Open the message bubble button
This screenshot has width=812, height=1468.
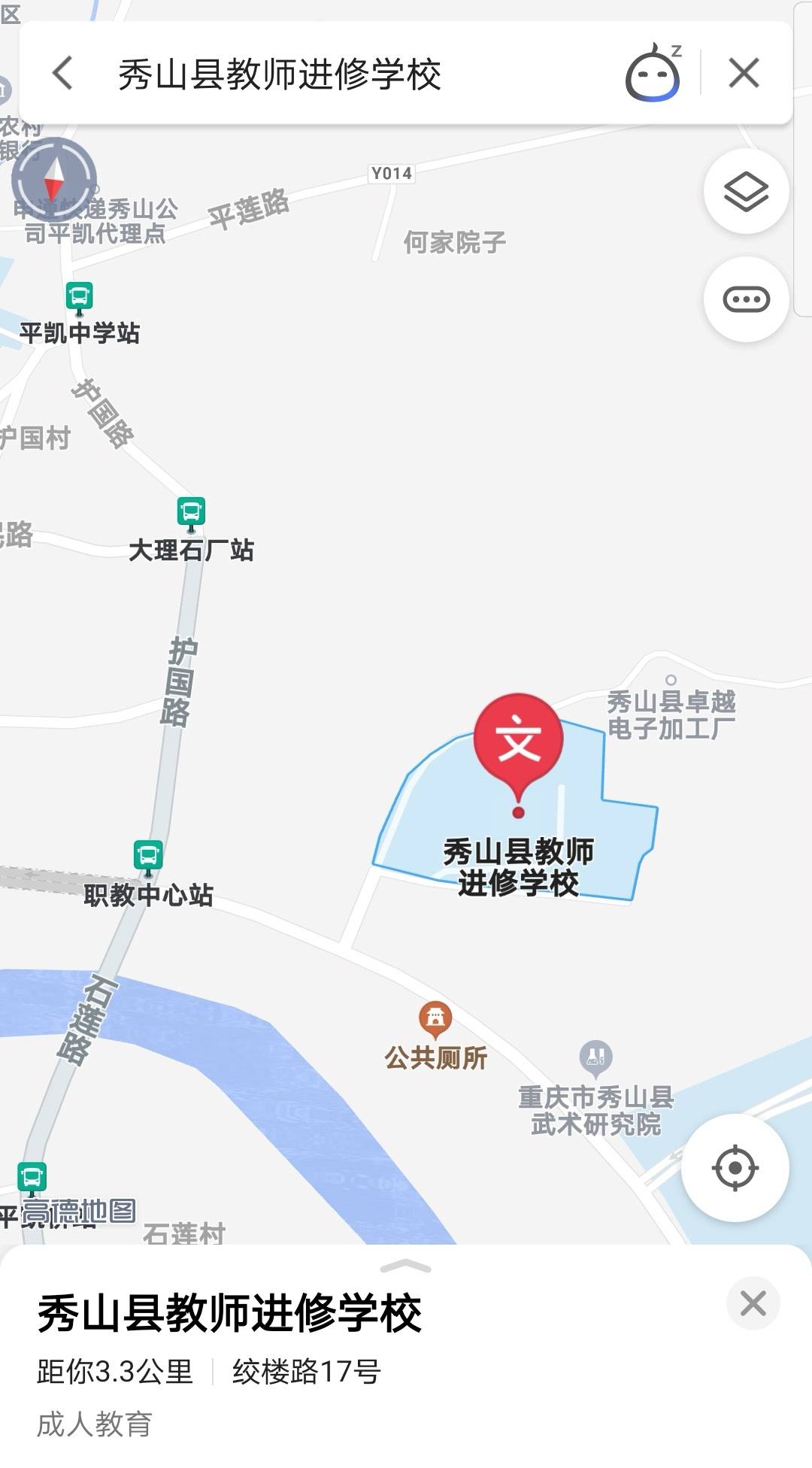(746, 299)
